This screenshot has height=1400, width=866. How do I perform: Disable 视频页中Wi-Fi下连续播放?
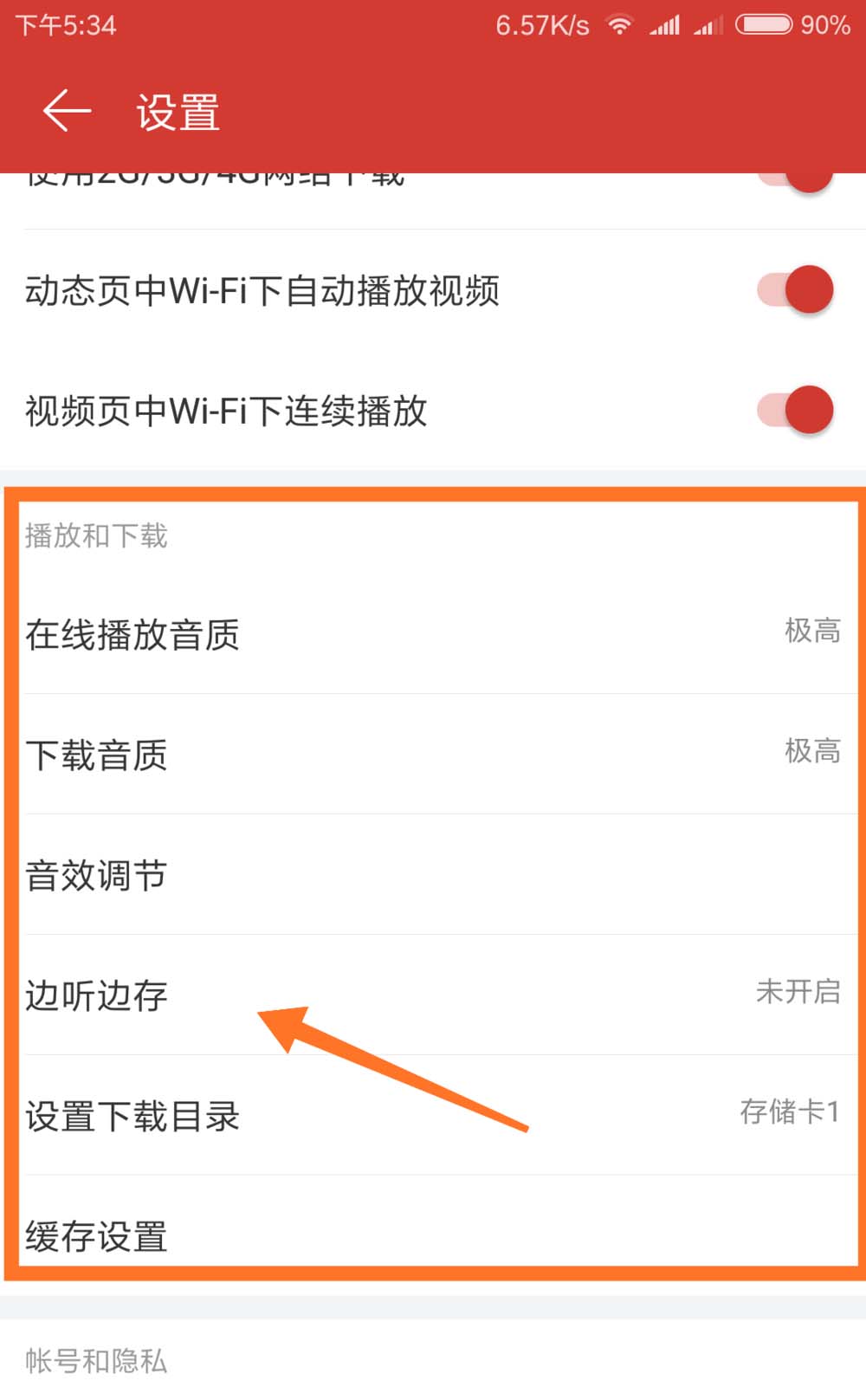coord(796,411)
